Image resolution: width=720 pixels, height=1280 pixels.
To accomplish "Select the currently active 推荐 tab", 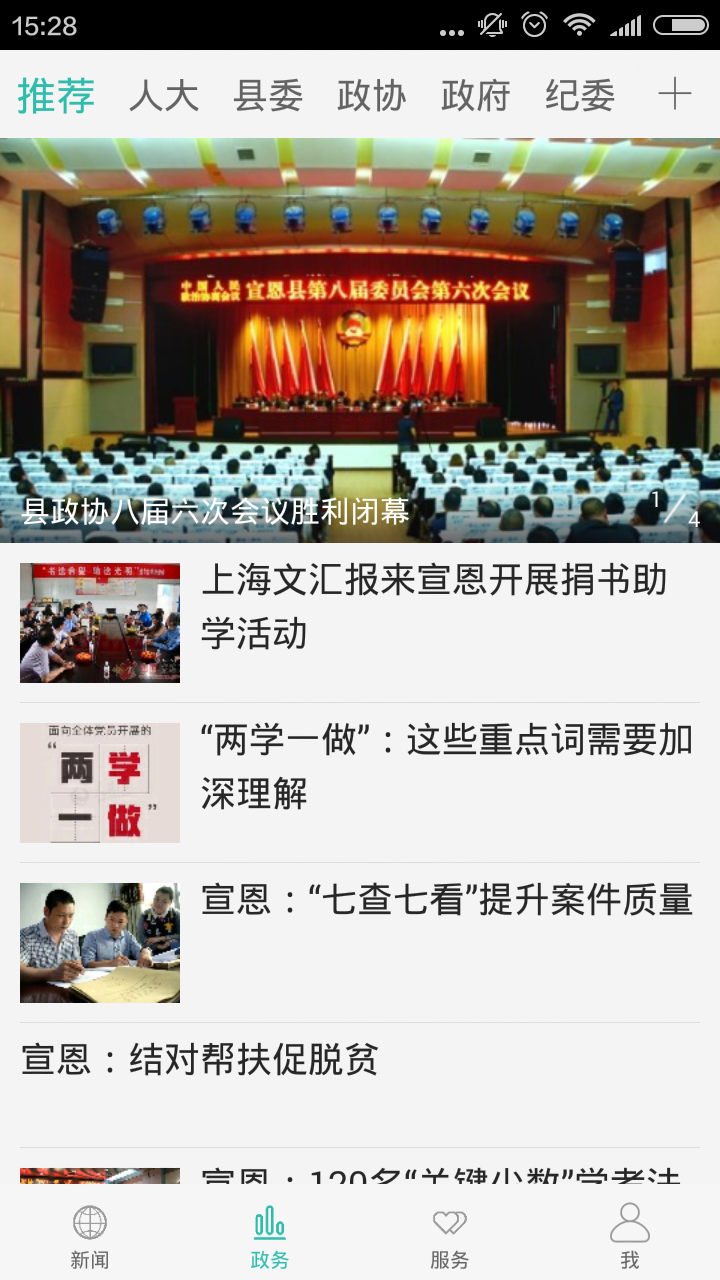I will pos(56,95).
